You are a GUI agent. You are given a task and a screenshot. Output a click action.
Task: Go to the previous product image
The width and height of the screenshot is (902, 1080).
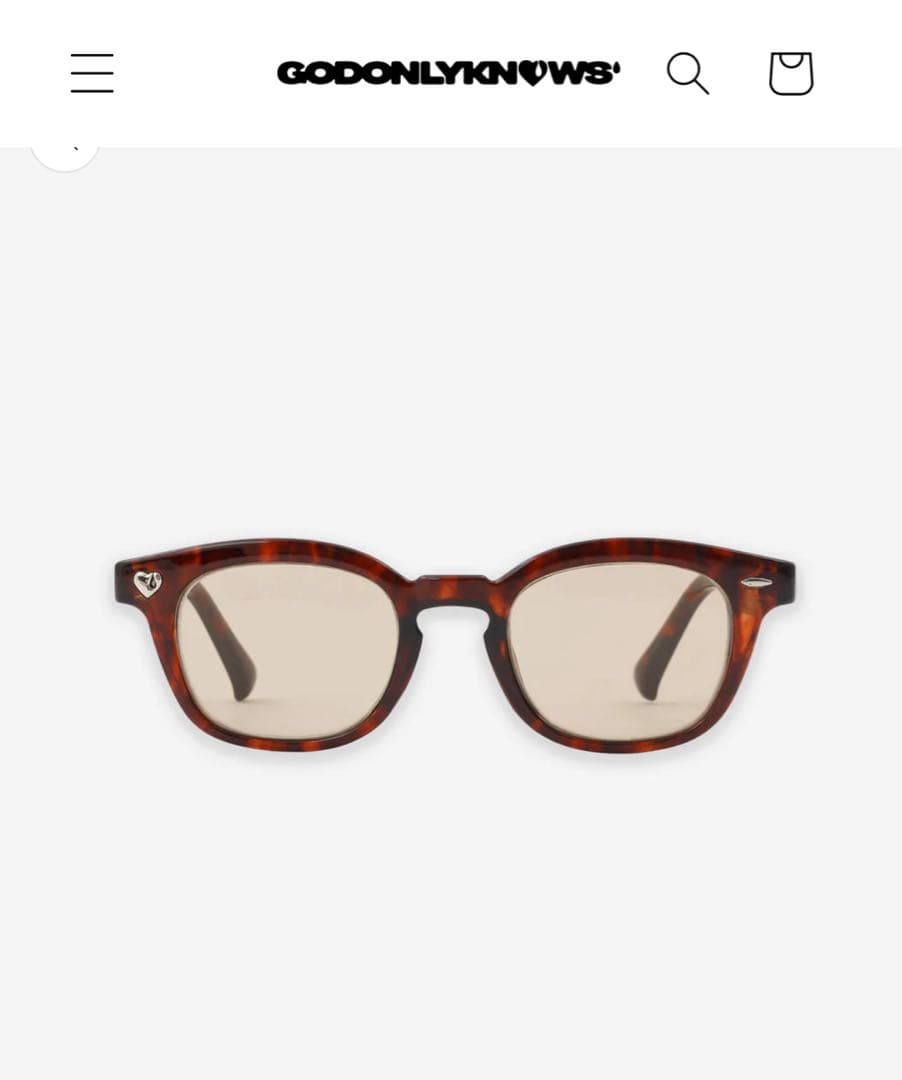coord(65,152)
